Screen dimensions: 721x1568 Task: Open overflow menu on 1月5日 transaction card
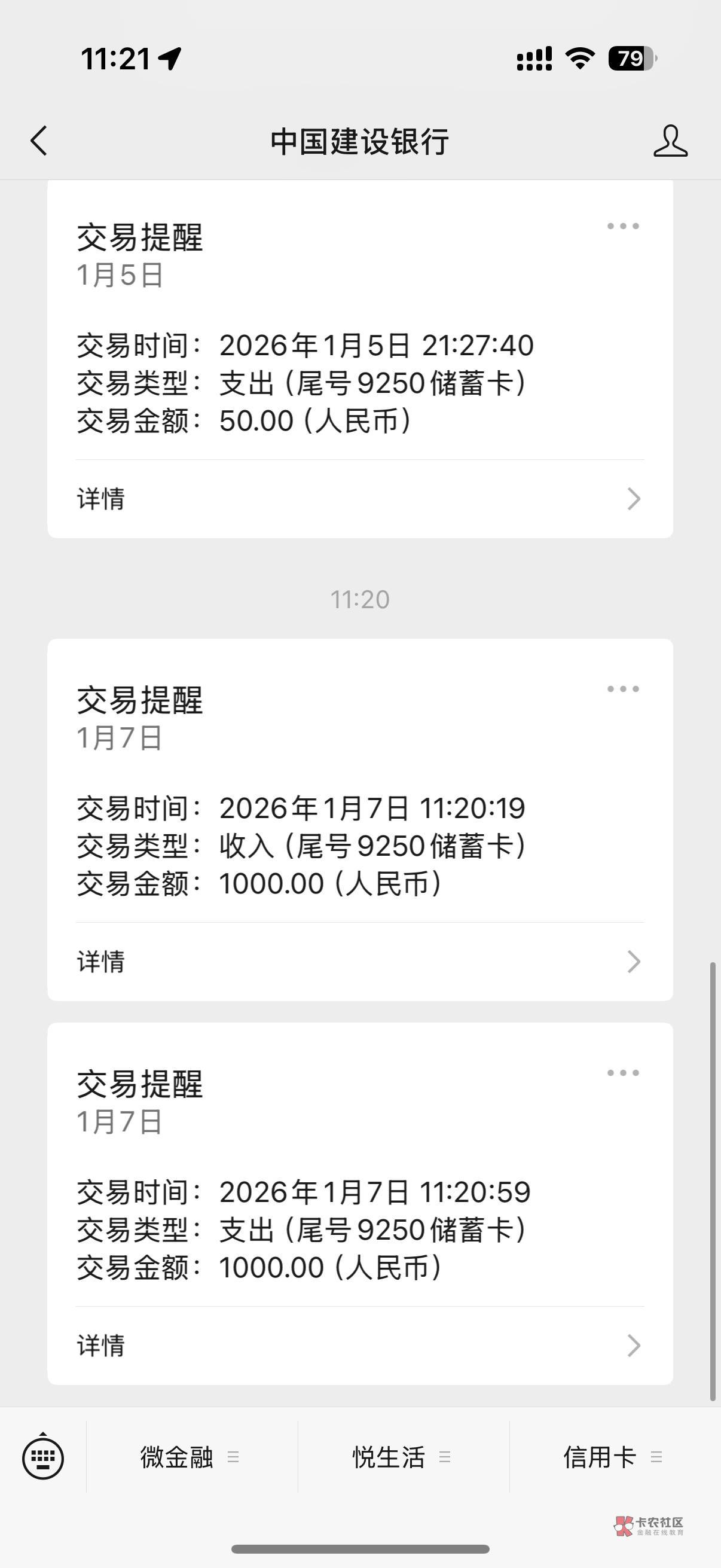tap(623, 227)
